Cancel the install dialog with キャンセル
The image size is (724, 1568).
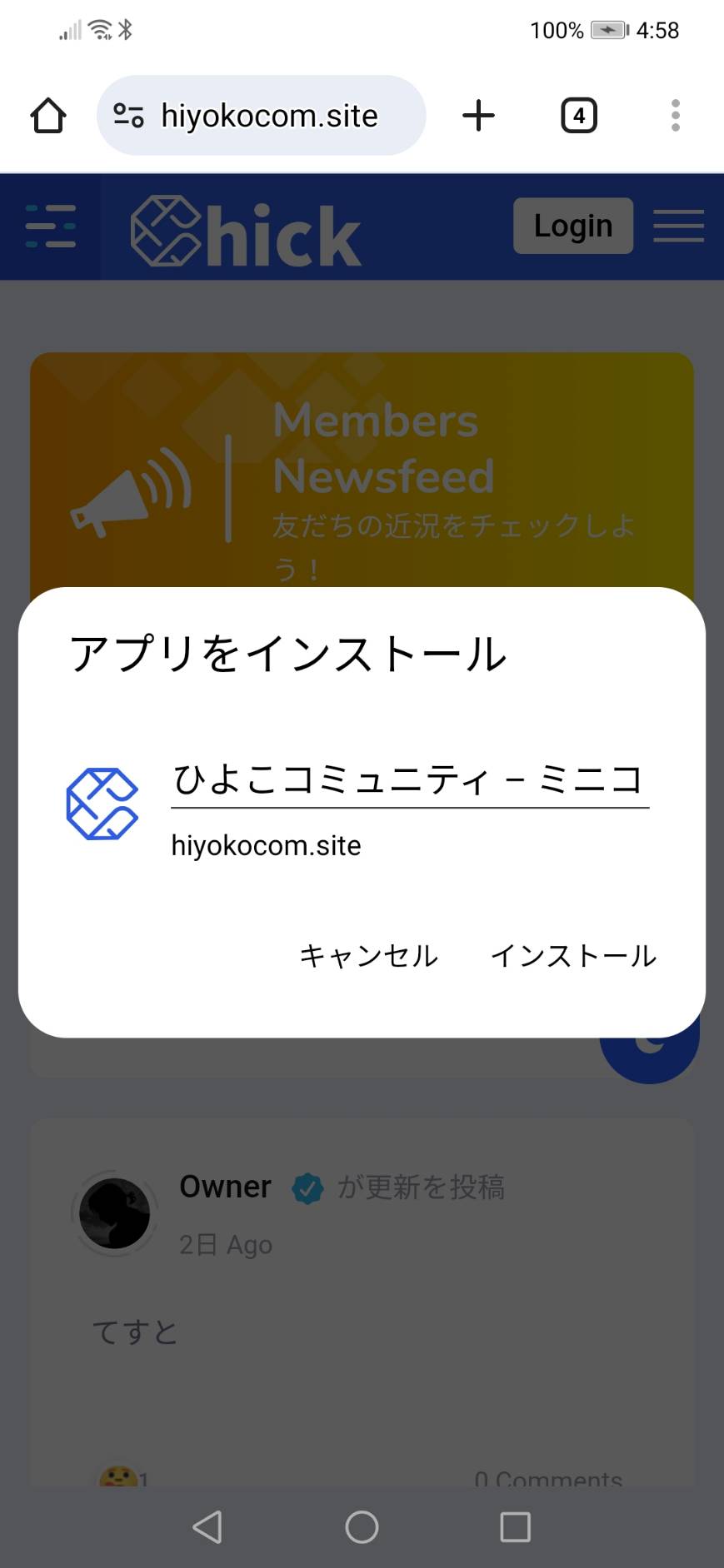(368, 955)
